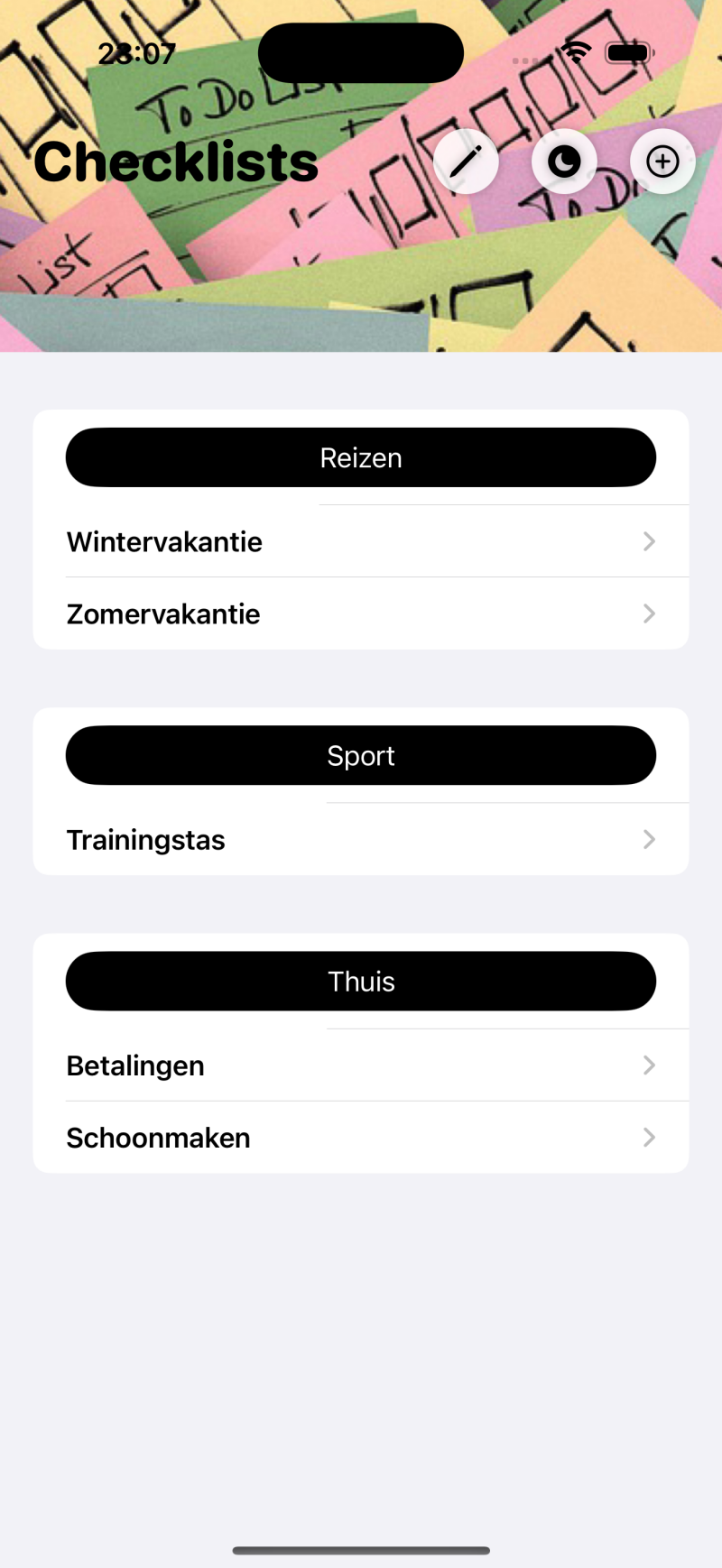View the Schoonmaken checklist
Viewport: 722px width, 1568px height.
(x=361, y=1137)
